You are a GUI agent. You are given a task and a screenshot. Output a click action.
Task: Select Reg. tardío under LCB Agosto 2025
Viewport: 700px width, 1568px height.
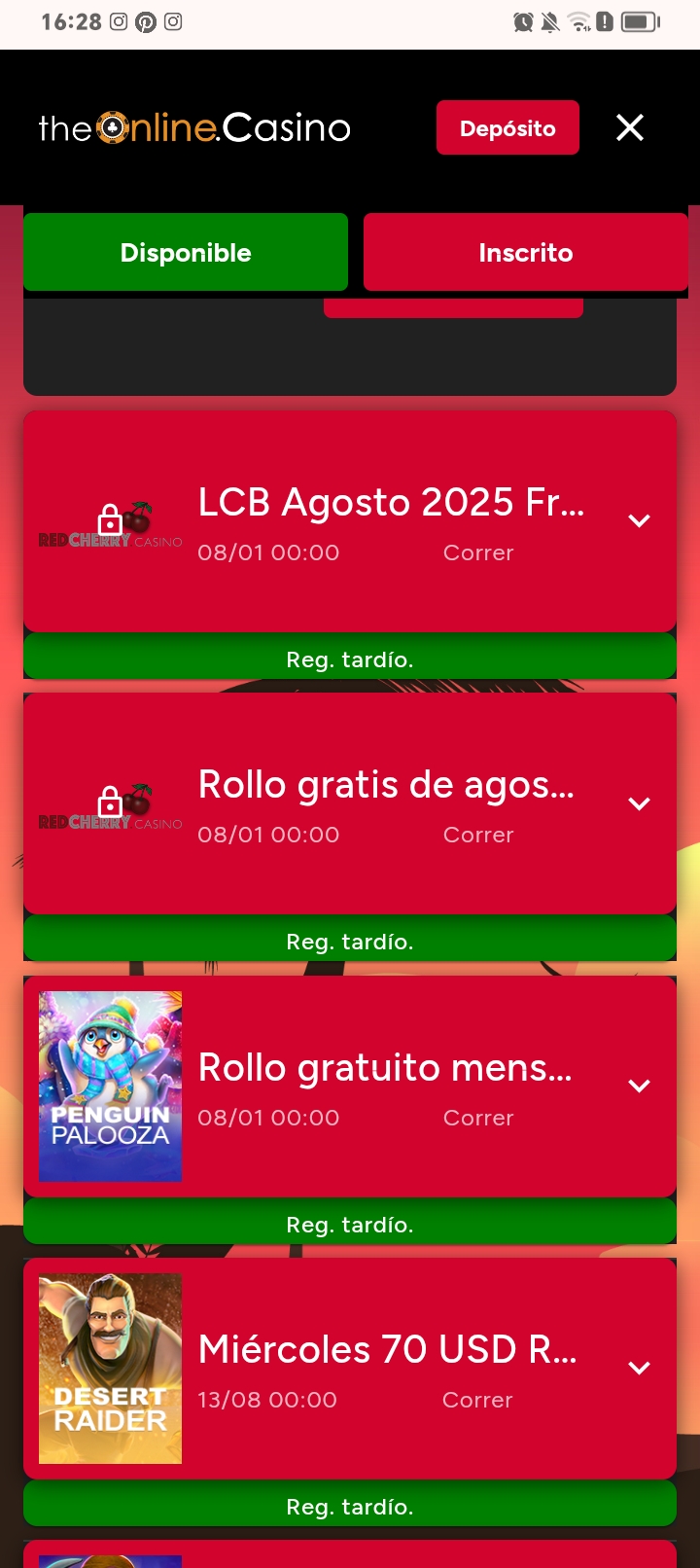tap(350, 659)
